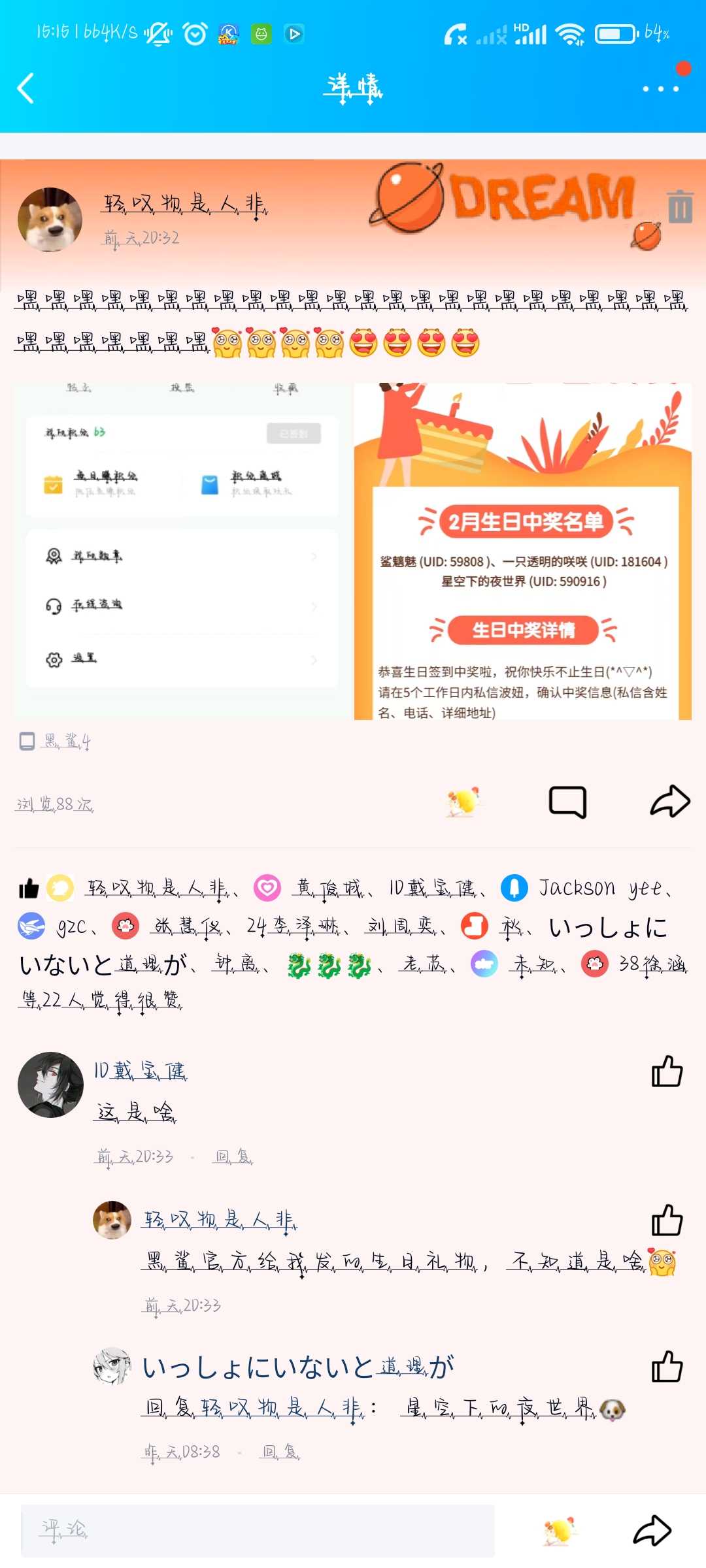
Task: Delete this post with the trash icon
Action: point(680,206)
